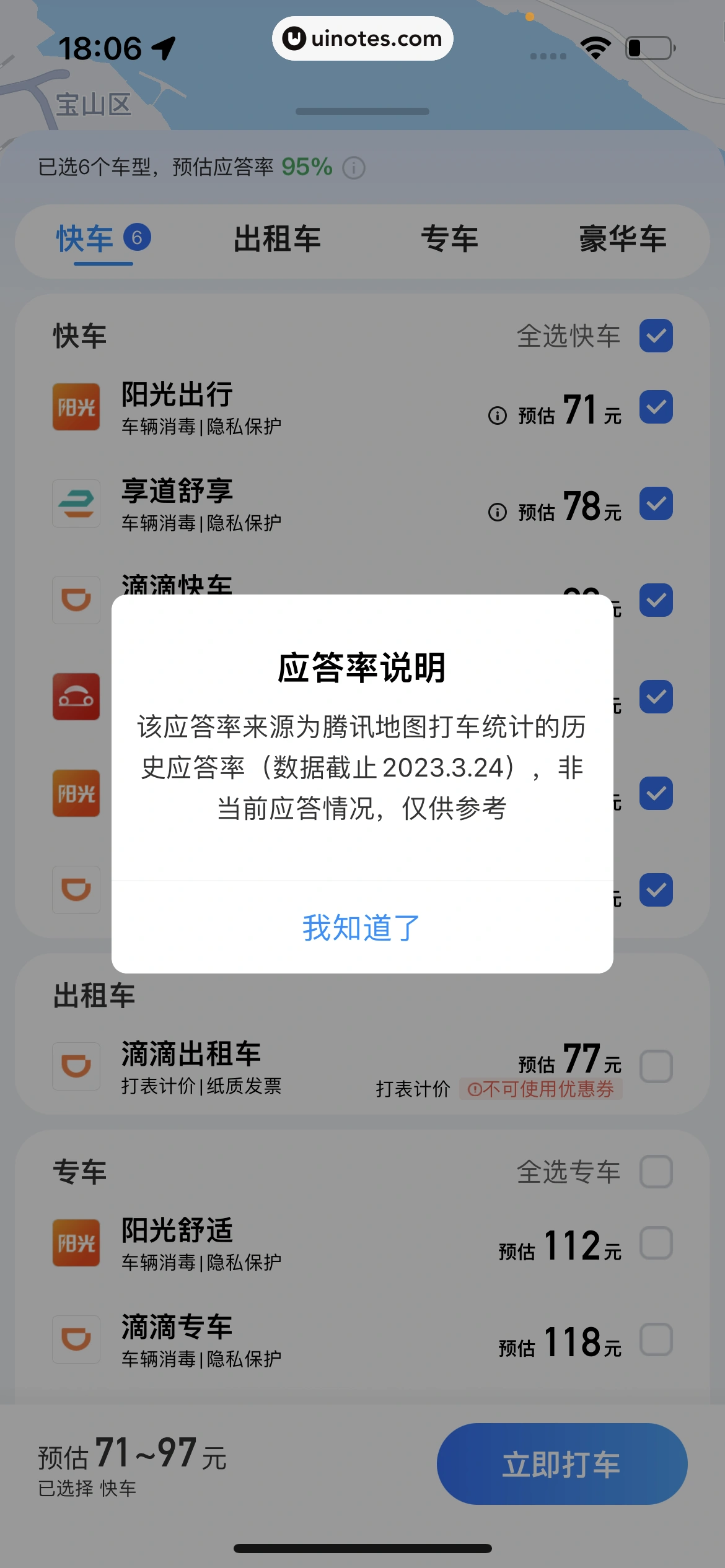Check the 全选专车 checkbox

tap(656, 1172)
